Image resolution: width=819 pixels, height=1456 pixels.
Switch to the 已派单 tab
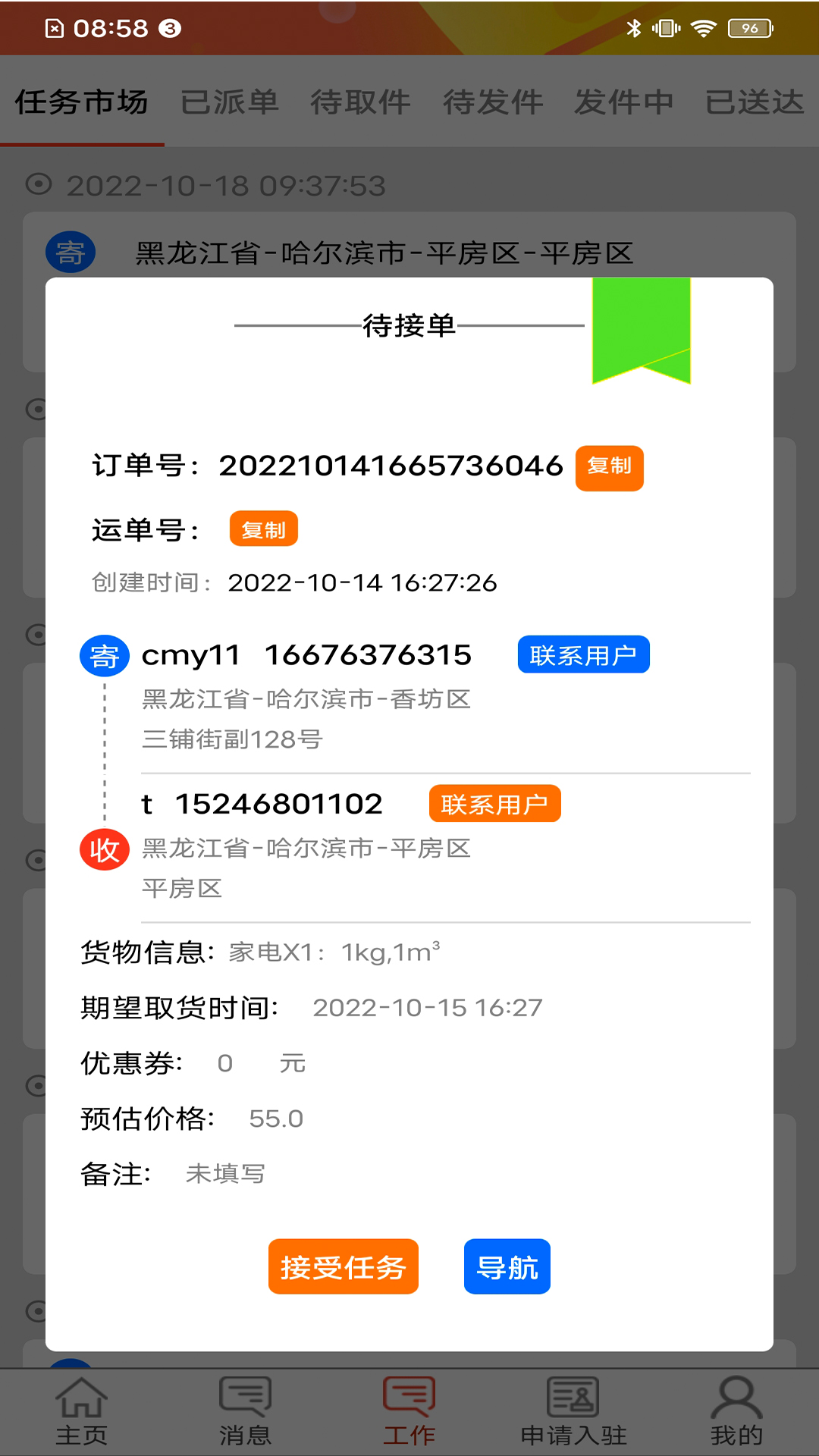pyautogui.click(x=230, y=102)
